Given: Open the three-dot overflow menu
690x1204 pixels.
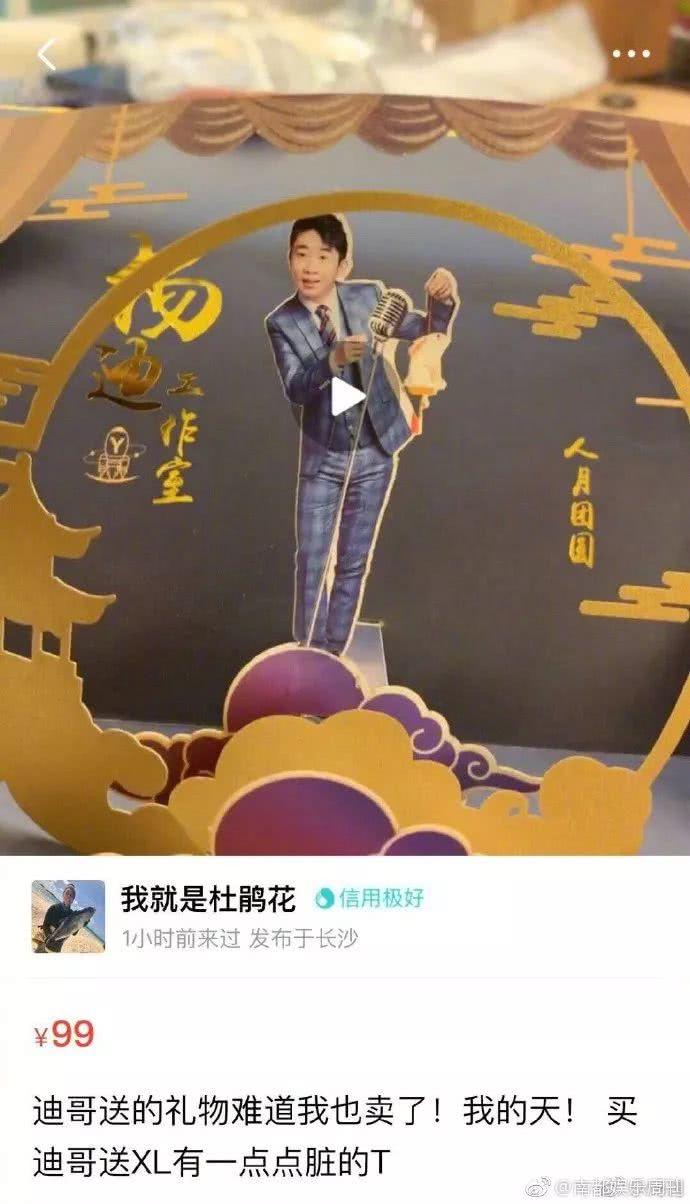Looking at the screenshot, I should pyautogui.click(x=631, y=53).
